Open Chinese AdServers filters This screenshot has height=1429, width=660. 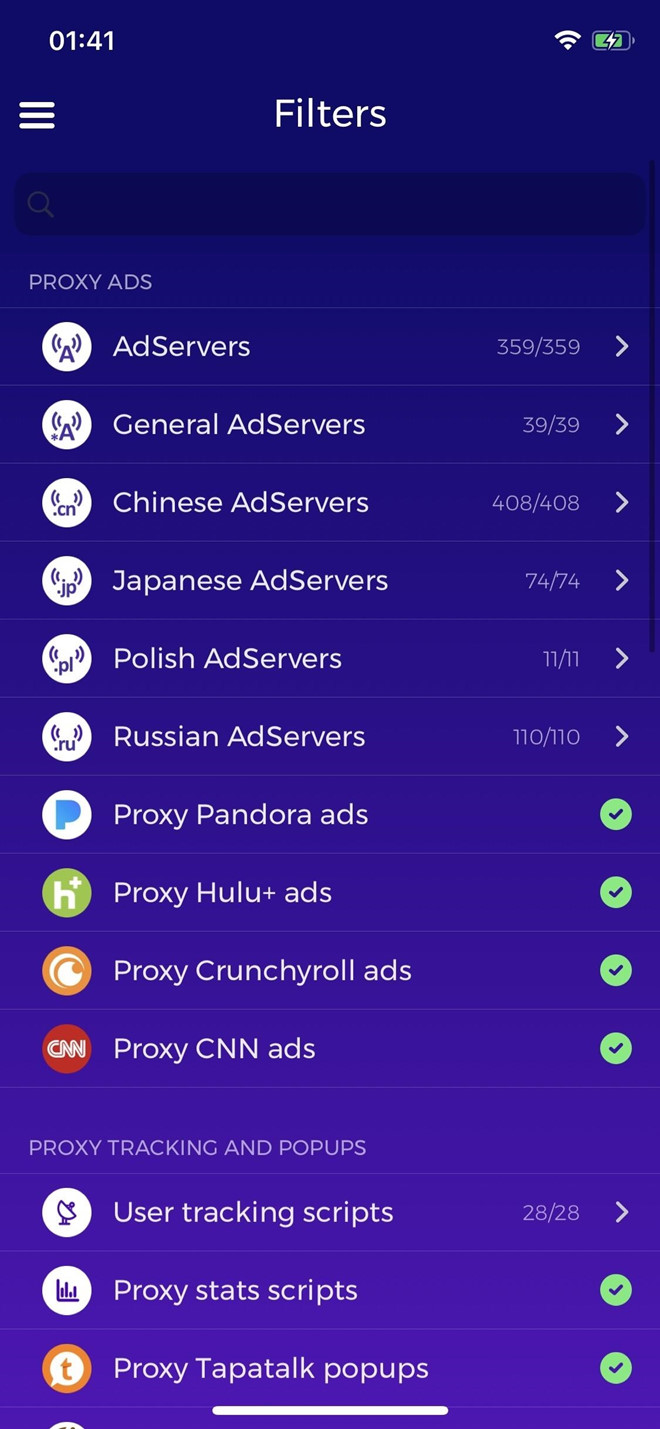tap(330, 503)
